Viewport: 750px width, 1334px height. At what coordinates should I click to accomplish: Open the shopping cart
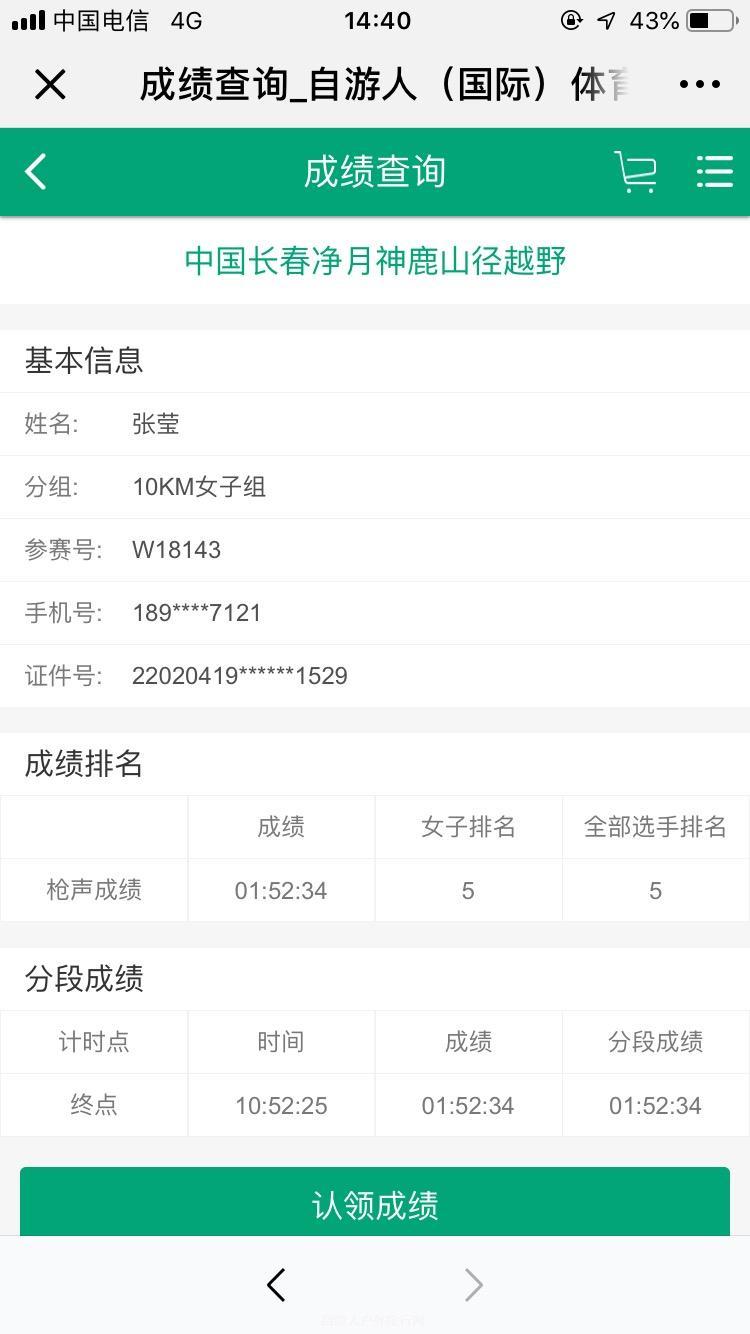pyautogui.click(x=636, y=172)
